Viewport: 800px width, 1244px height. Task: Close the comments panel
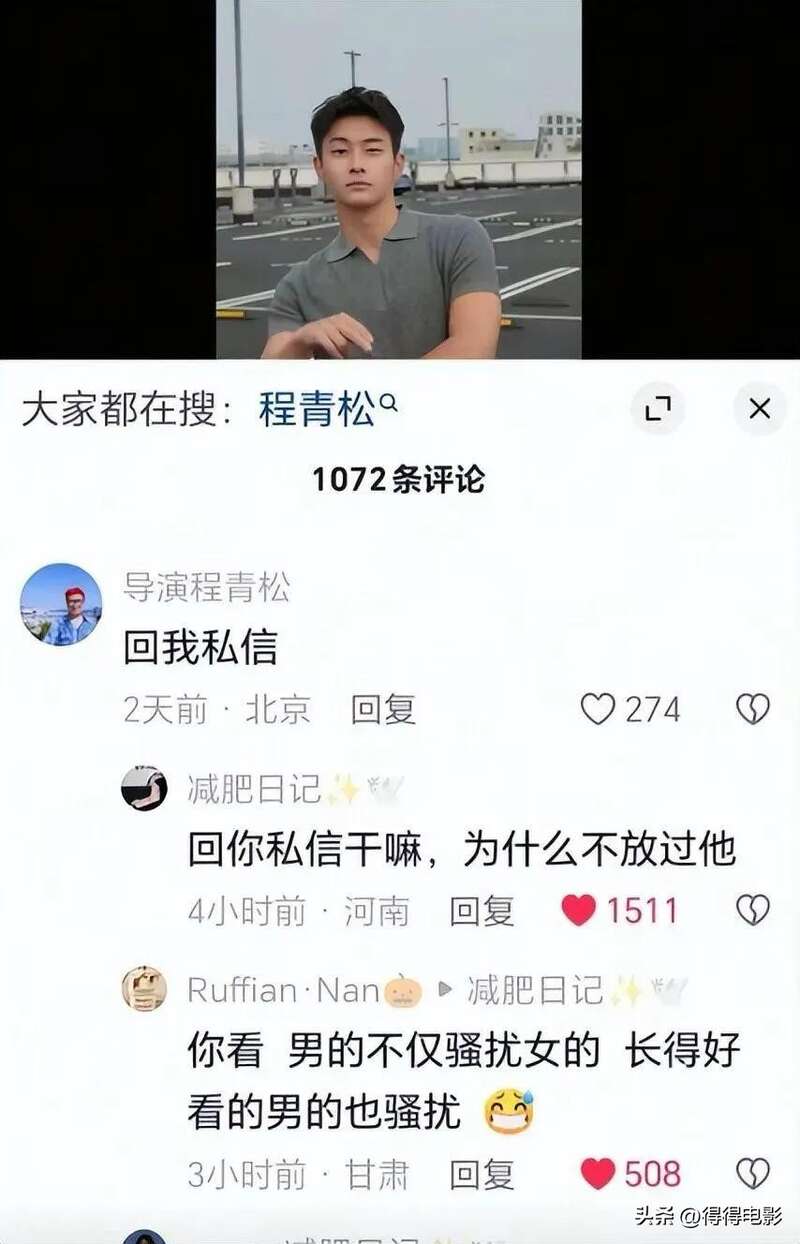point(760,408)
